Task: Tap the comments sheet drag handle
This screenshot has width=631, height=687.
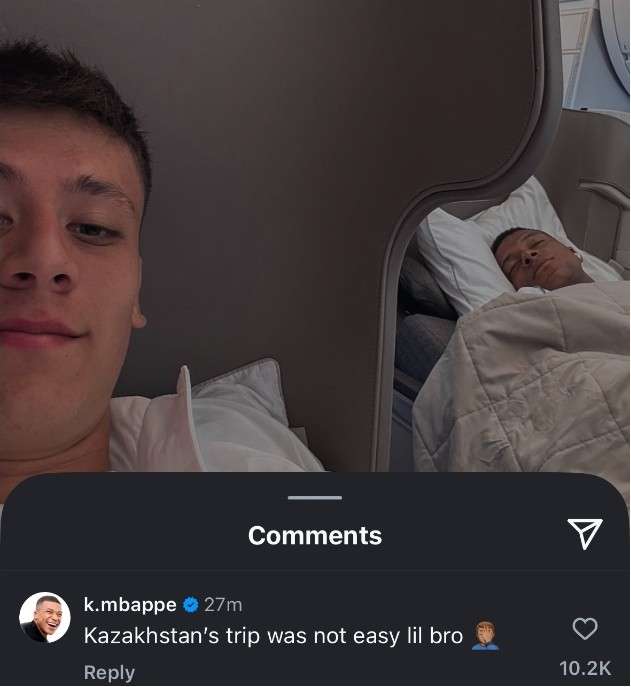Action: (314, 497)
